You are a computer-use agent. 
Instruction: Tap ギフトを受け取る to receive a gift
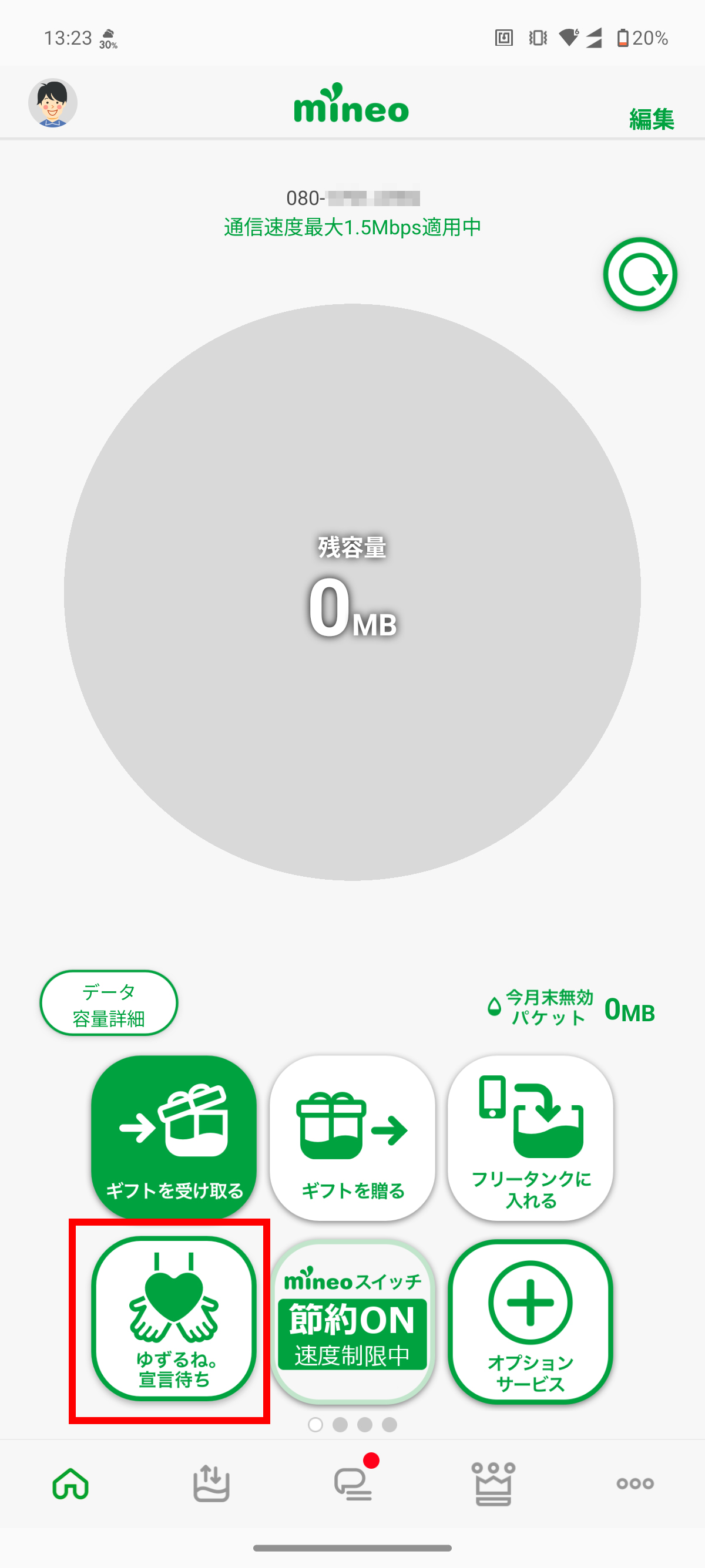click(174, 1137)
